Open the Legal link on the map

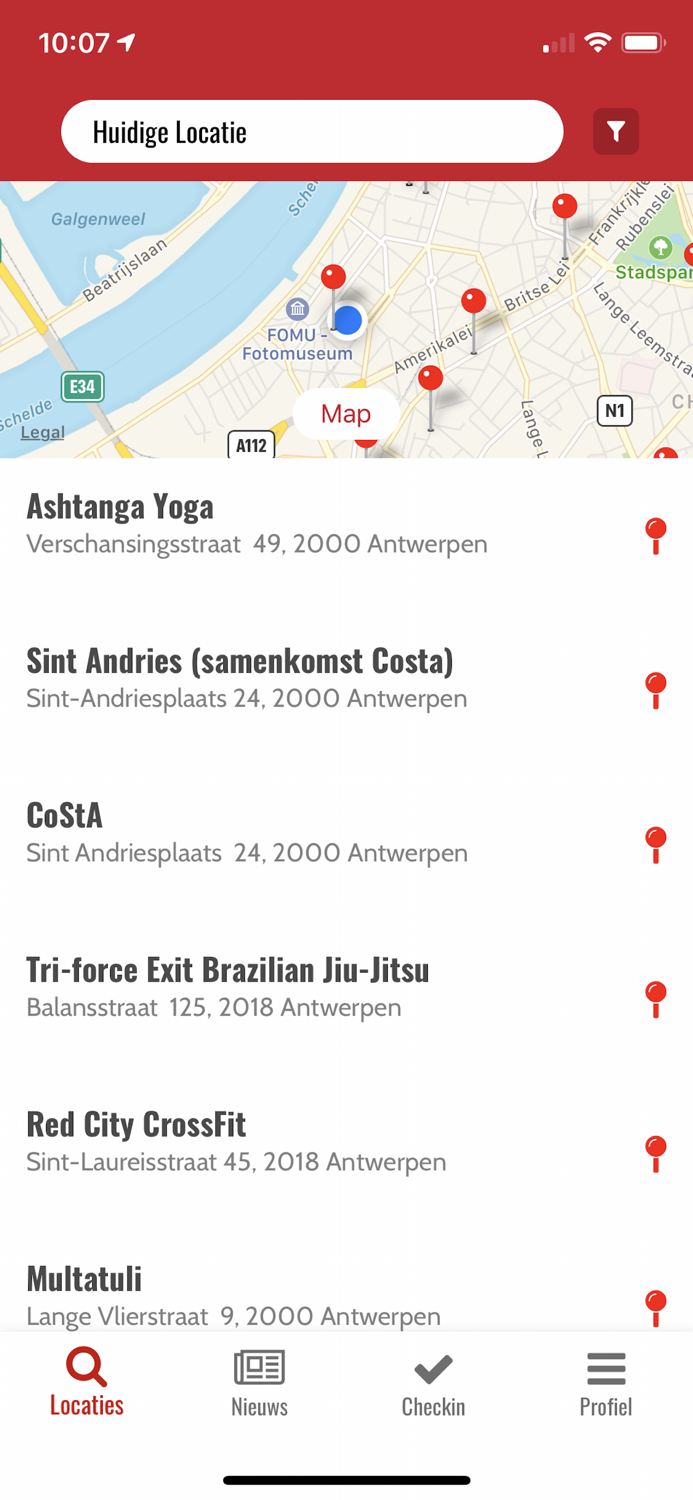42,432
